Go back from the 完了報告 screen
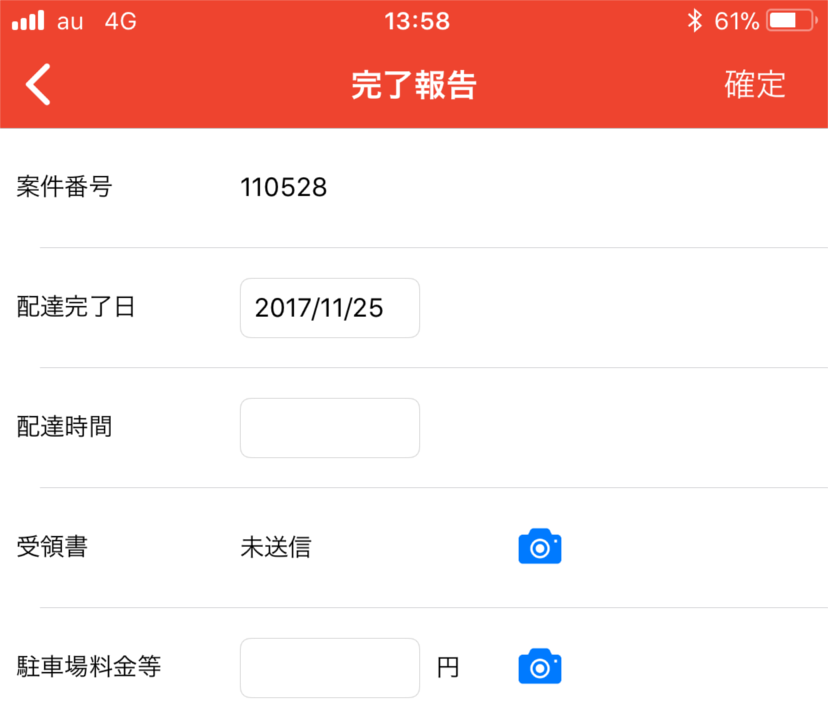Screen dimensions: 828x726 38,85
